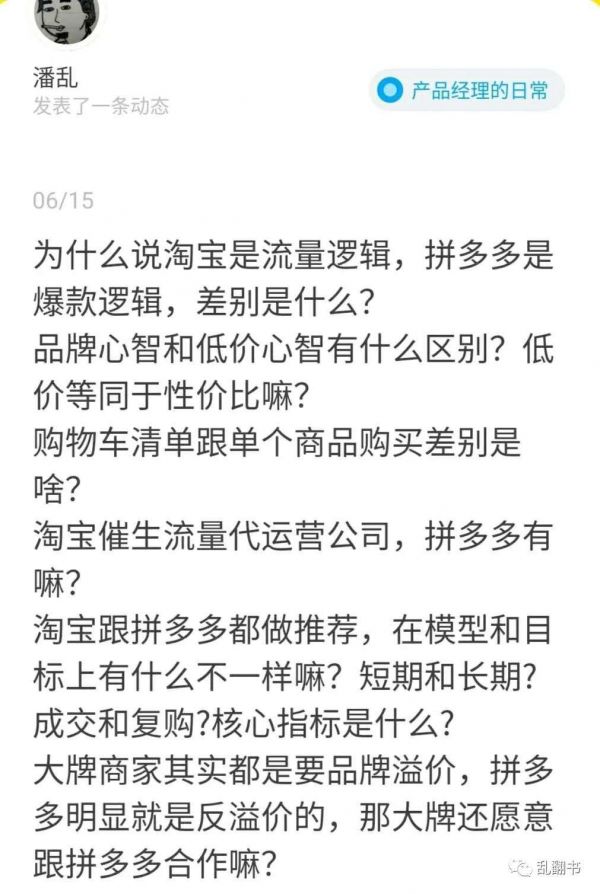
Task: Open 潘乱's profile avatar
Action: point(67,18)
